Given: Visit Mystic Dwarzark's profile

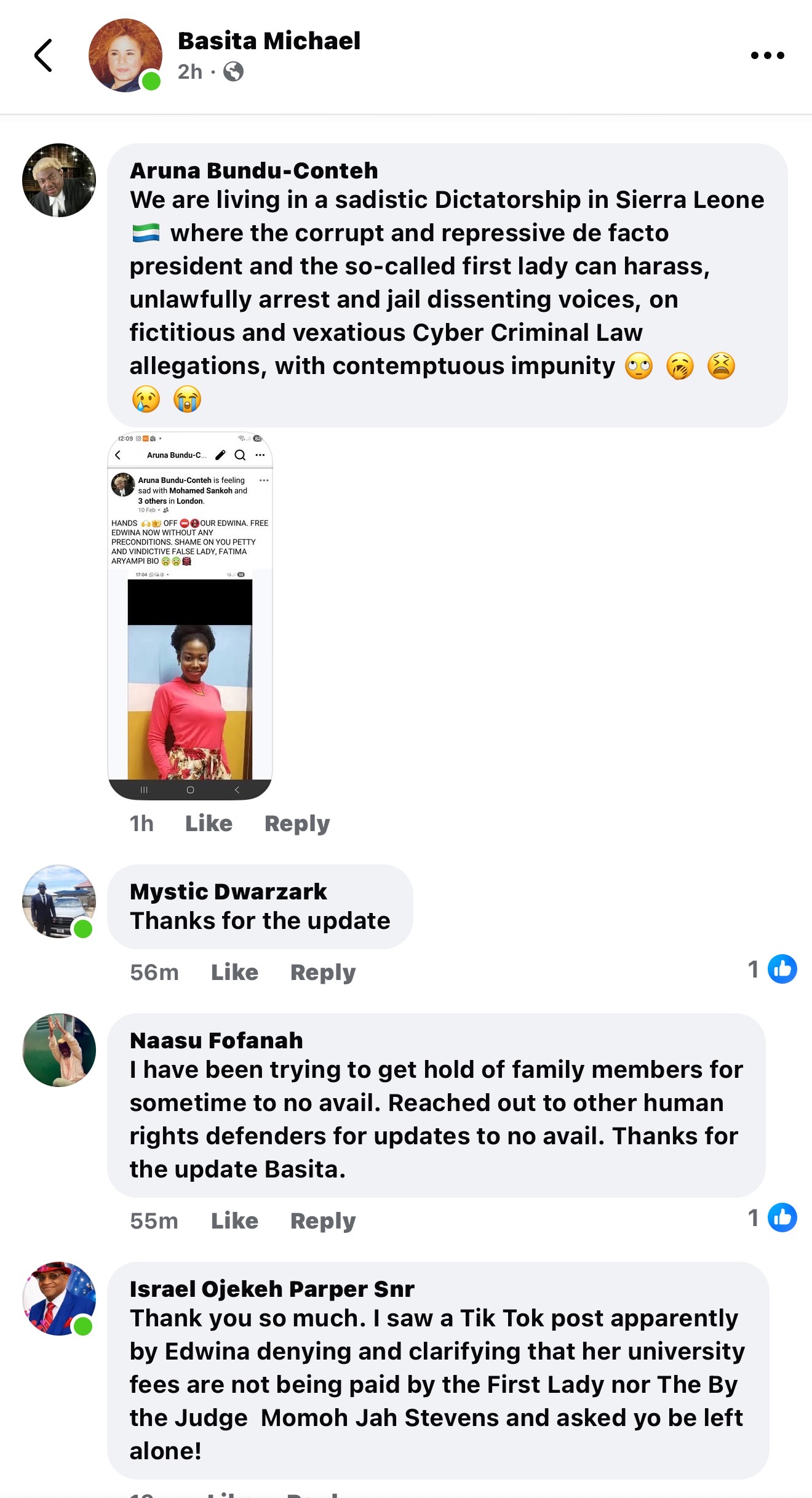Looking at the screenshot, I should (x=228, y=891).
